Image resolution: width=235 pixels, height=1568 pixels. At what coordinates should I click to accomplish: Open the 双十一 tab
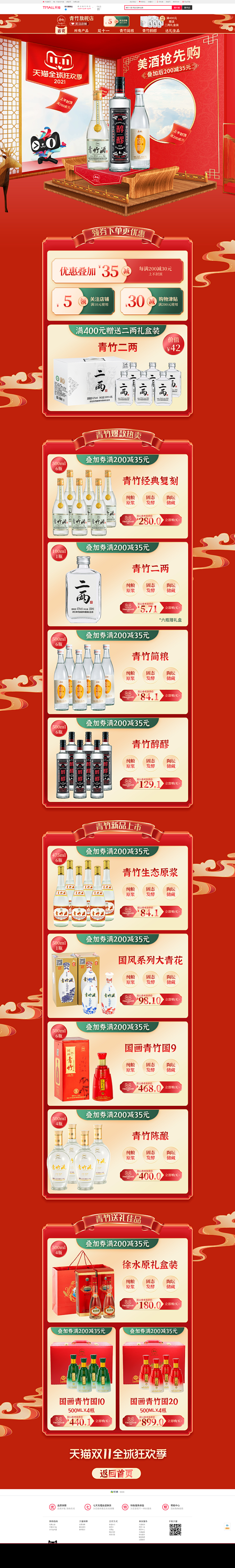pos(104,30)
